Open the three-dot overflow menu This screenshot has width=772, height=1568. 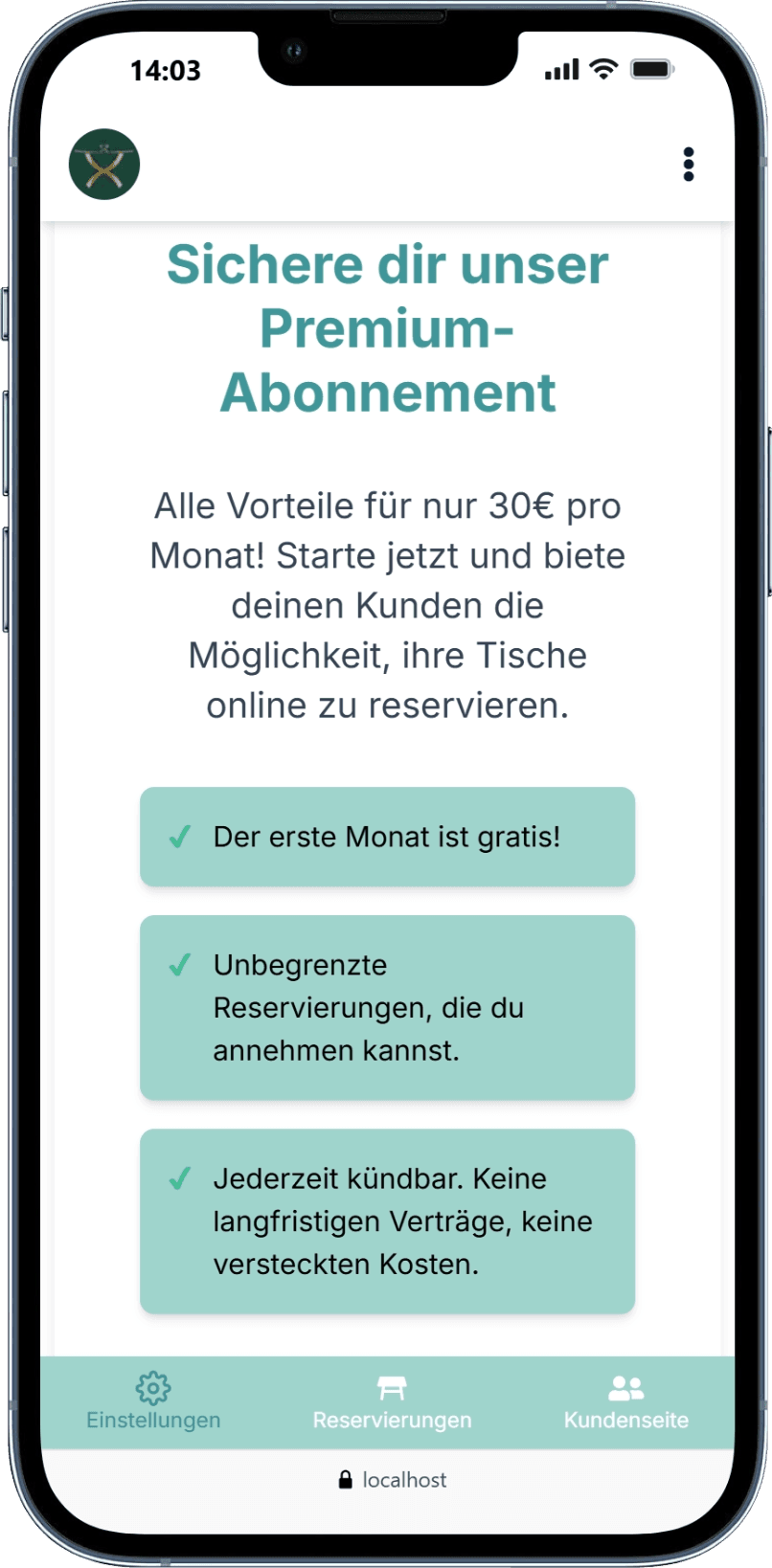point(688,165)
